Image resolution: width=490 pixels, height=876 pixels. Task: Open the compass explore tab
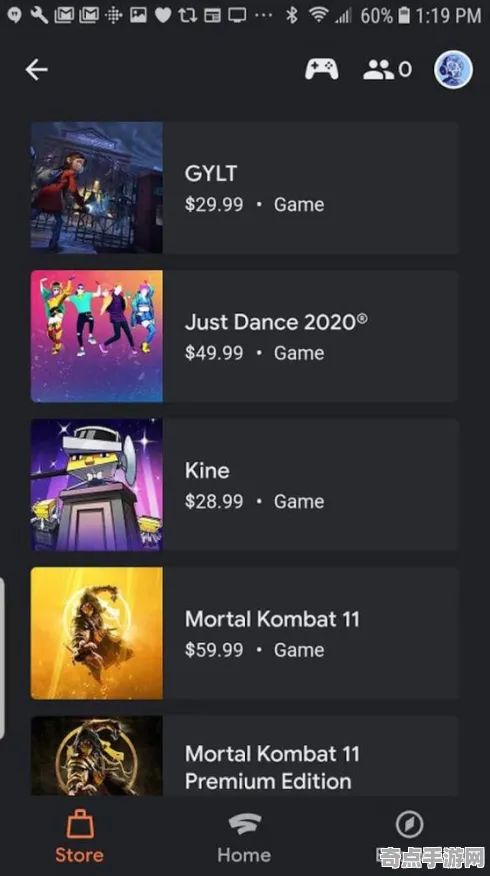[x=409, y=837]
